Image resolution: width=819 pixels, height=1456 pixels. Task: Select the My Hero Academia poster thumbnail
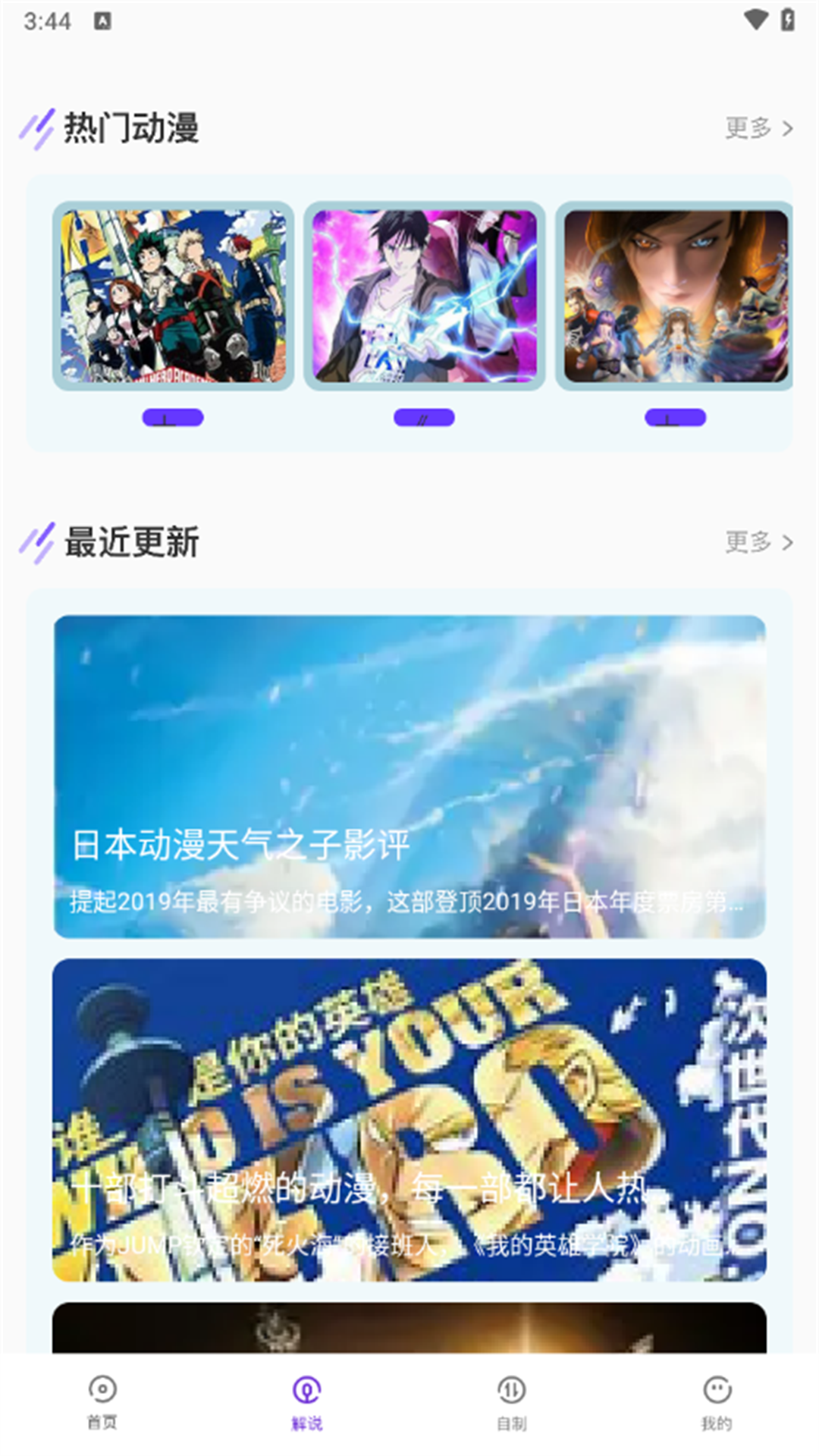pos(174,297)
